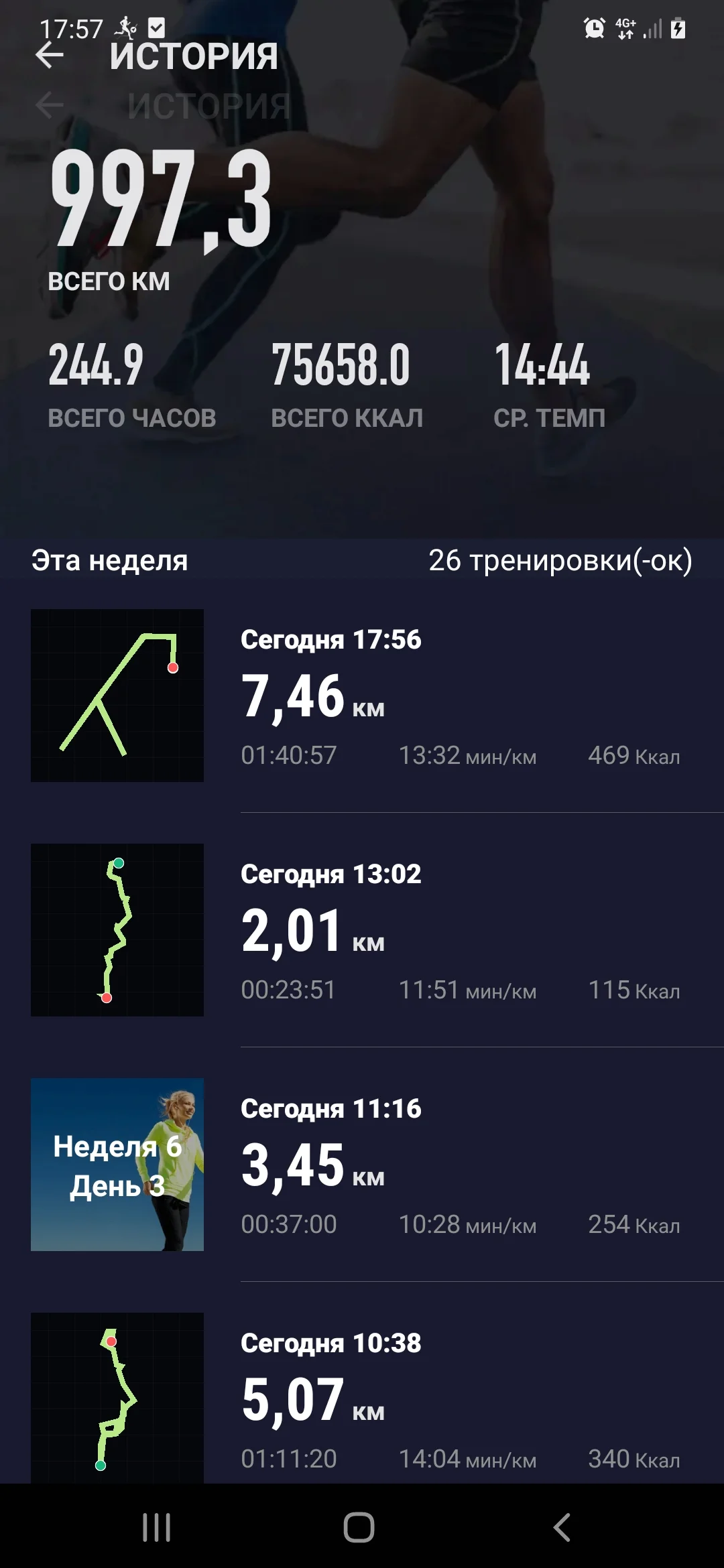Go back from the История screen
The width and height of the screenshot is (724, 1568).
[x=50, y=56]
